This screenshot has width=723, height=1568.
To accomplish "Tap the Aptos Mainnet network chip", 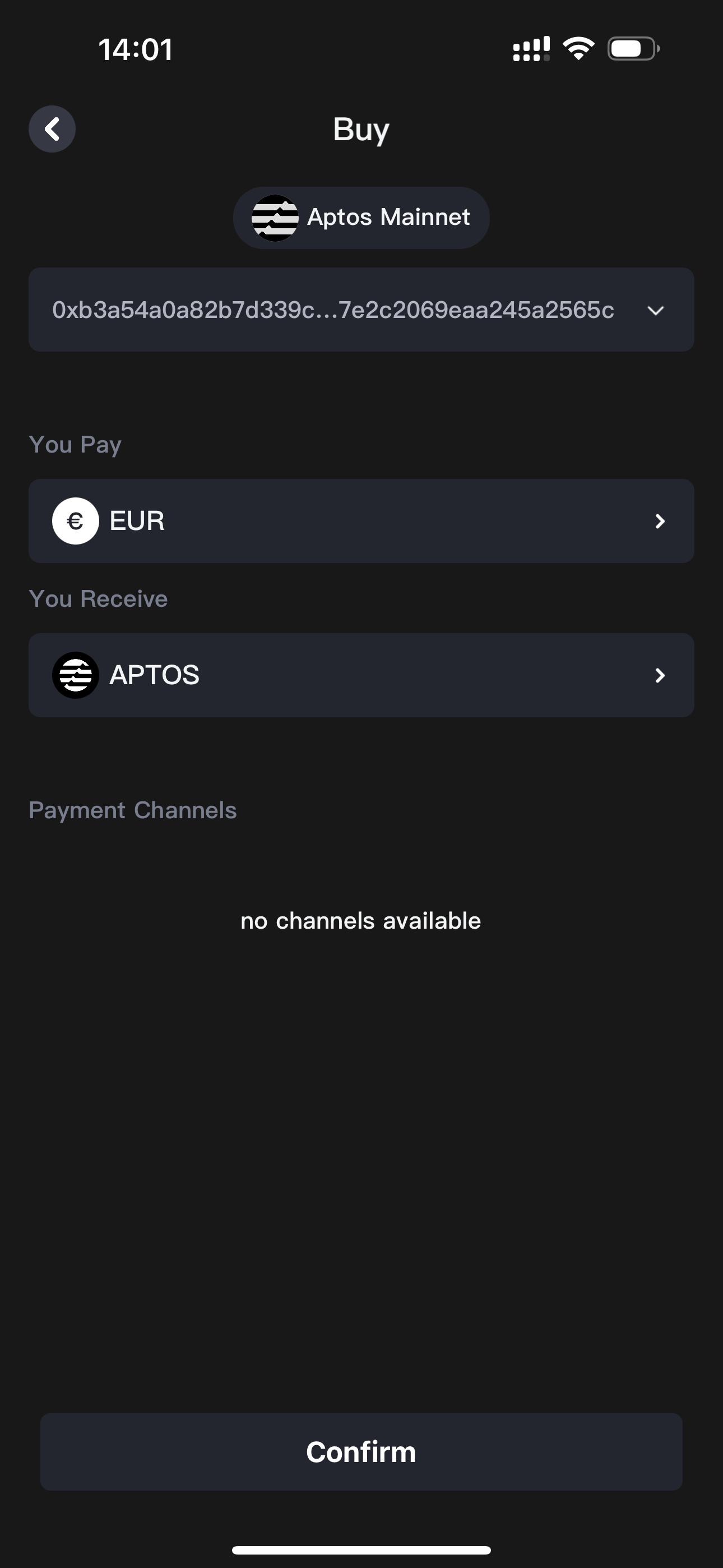I will 361,217.
